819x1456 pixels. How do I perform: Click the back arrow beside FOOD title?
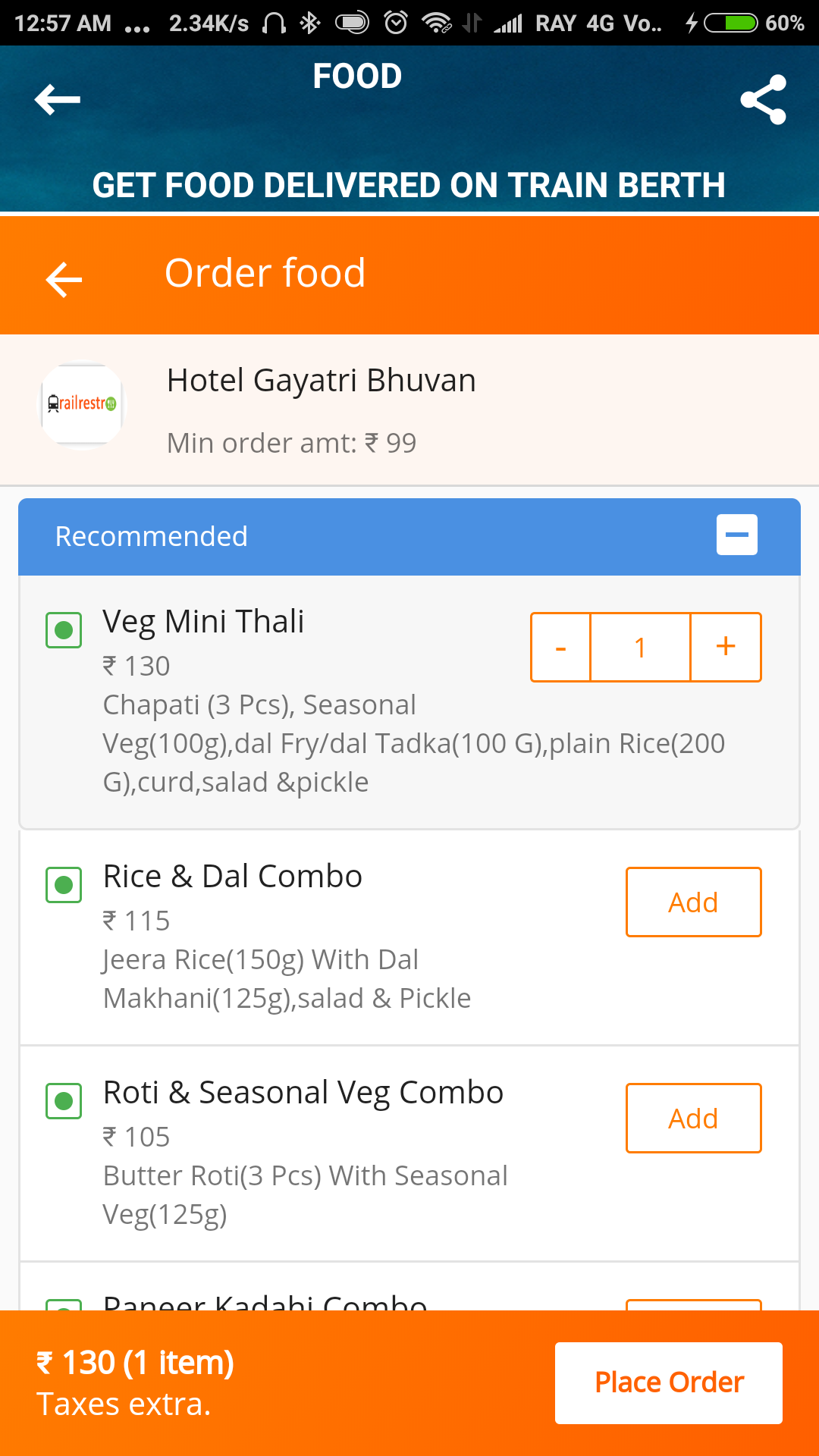click(x=57, y=99)
